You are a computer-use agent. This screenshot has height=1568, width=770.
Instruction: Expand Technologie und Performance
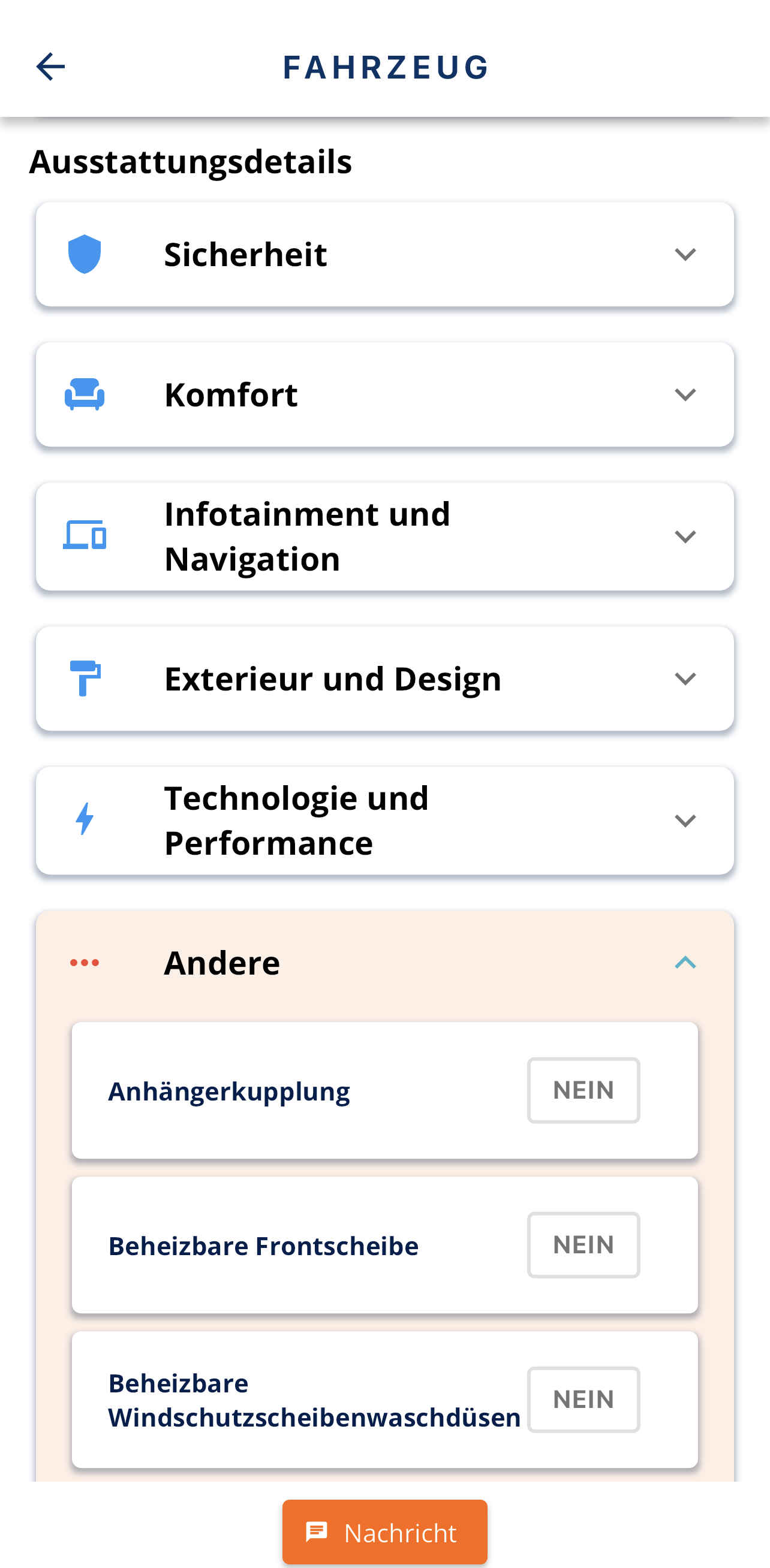tap(384, 821)
